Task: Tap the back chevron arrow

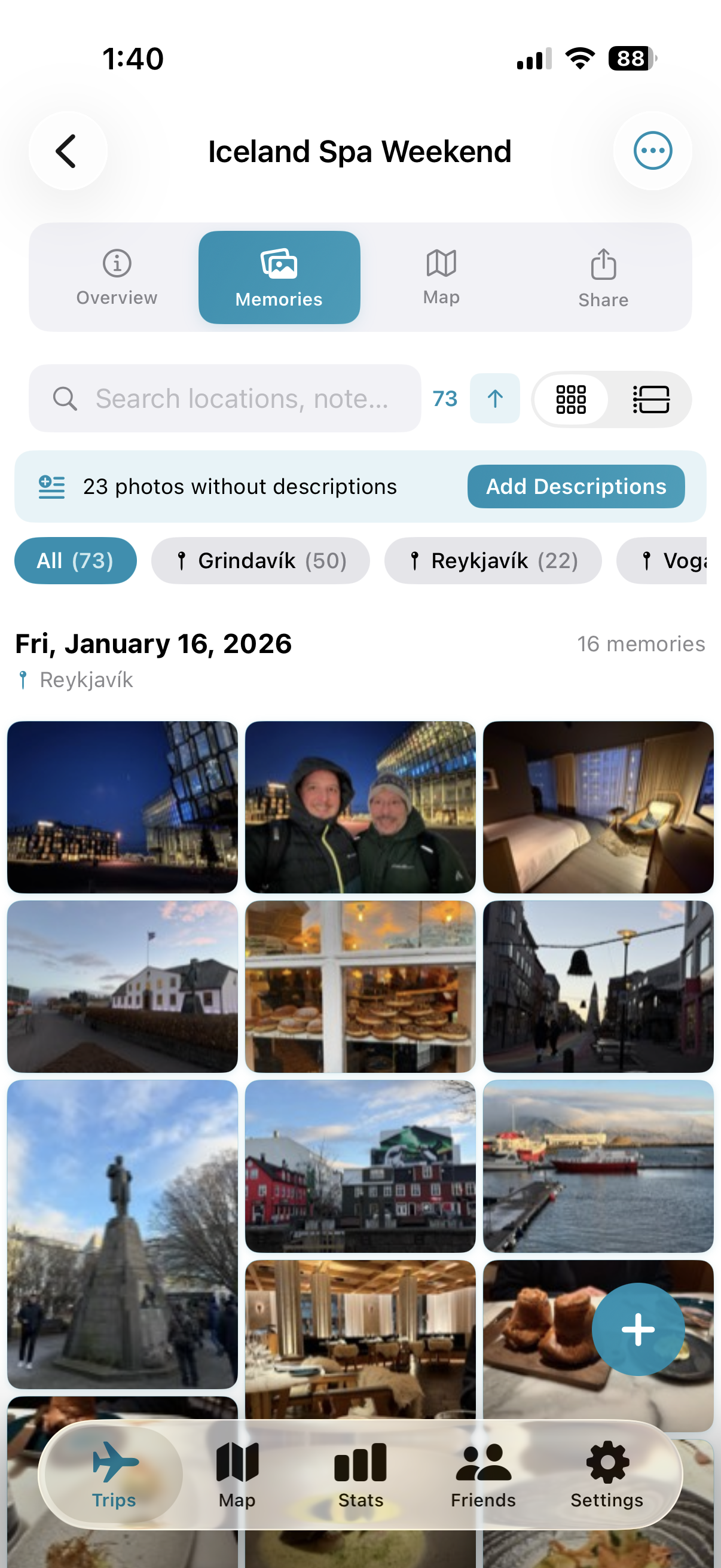Action: [x=68, y=151]
